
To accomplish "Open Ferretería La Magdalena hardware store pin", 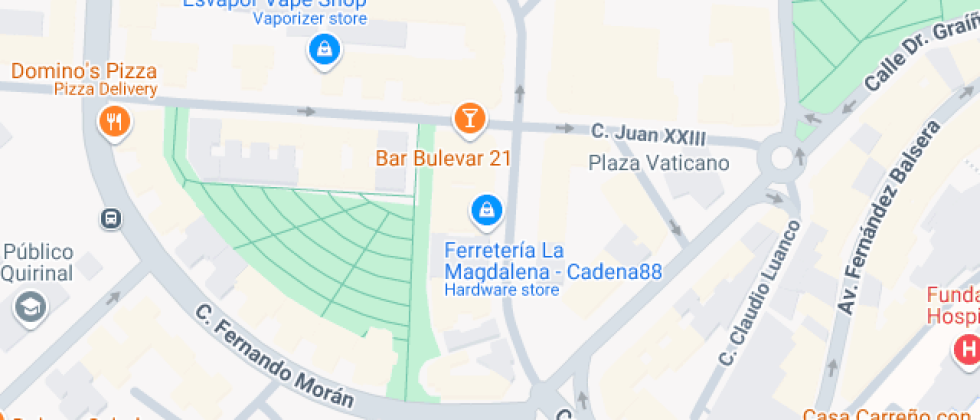I will pos(485,210).
